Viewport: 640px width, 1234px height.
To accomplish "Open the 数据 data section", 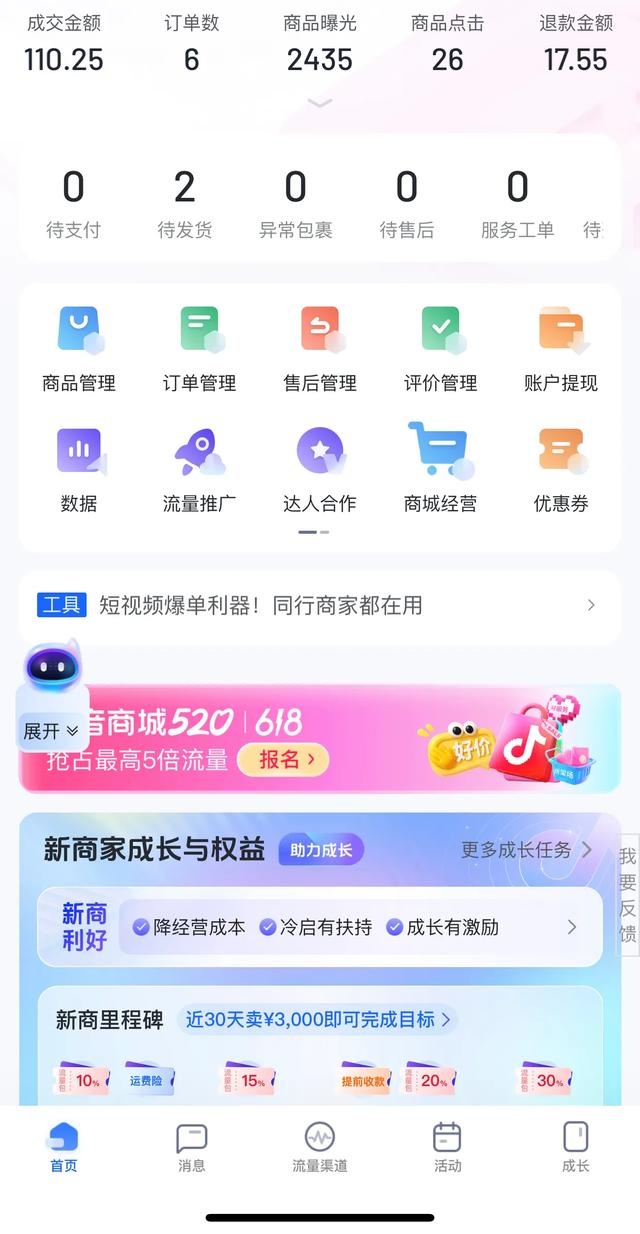I will point(79,468).
